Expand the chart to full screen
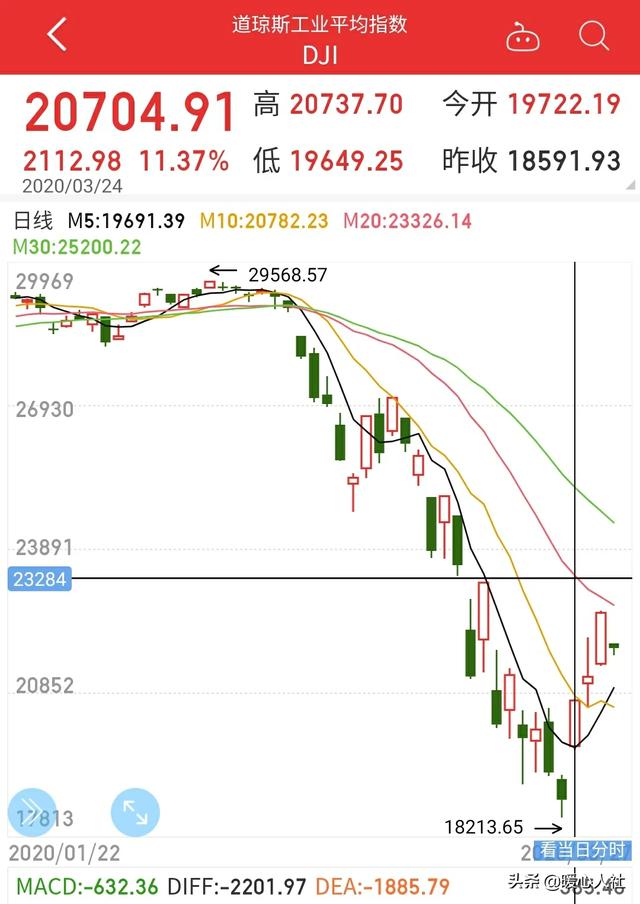The image size is (640, 904). (x=135, y=812)
